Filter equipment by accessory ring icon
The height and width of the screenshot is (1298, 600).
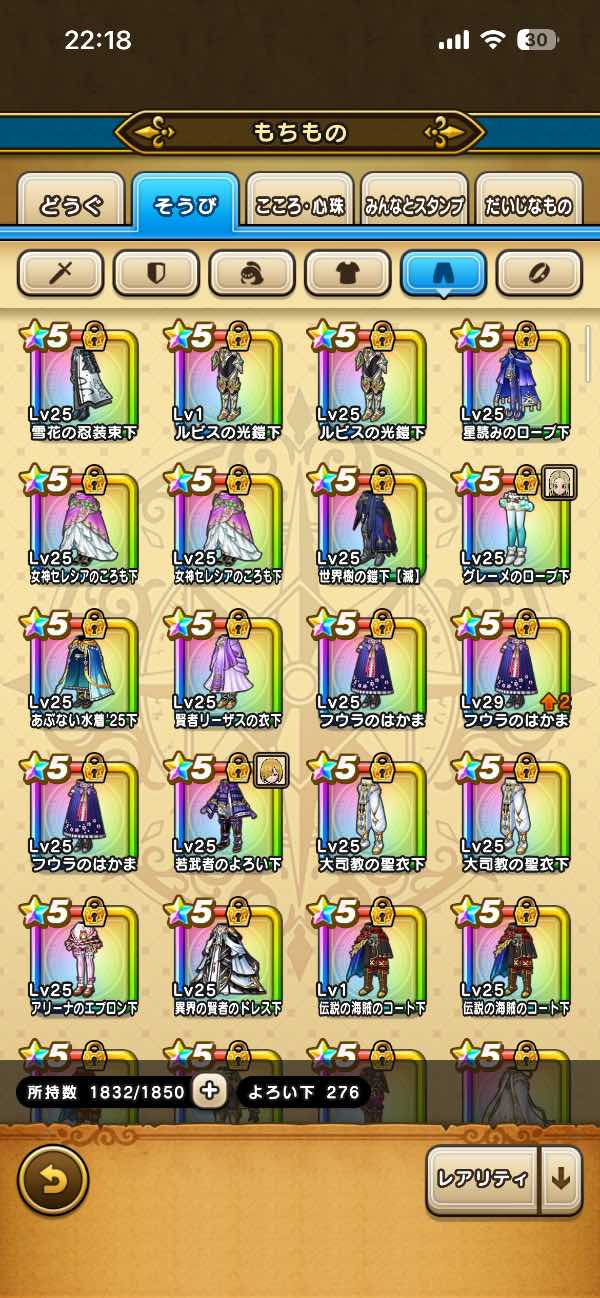click(539, 272)
